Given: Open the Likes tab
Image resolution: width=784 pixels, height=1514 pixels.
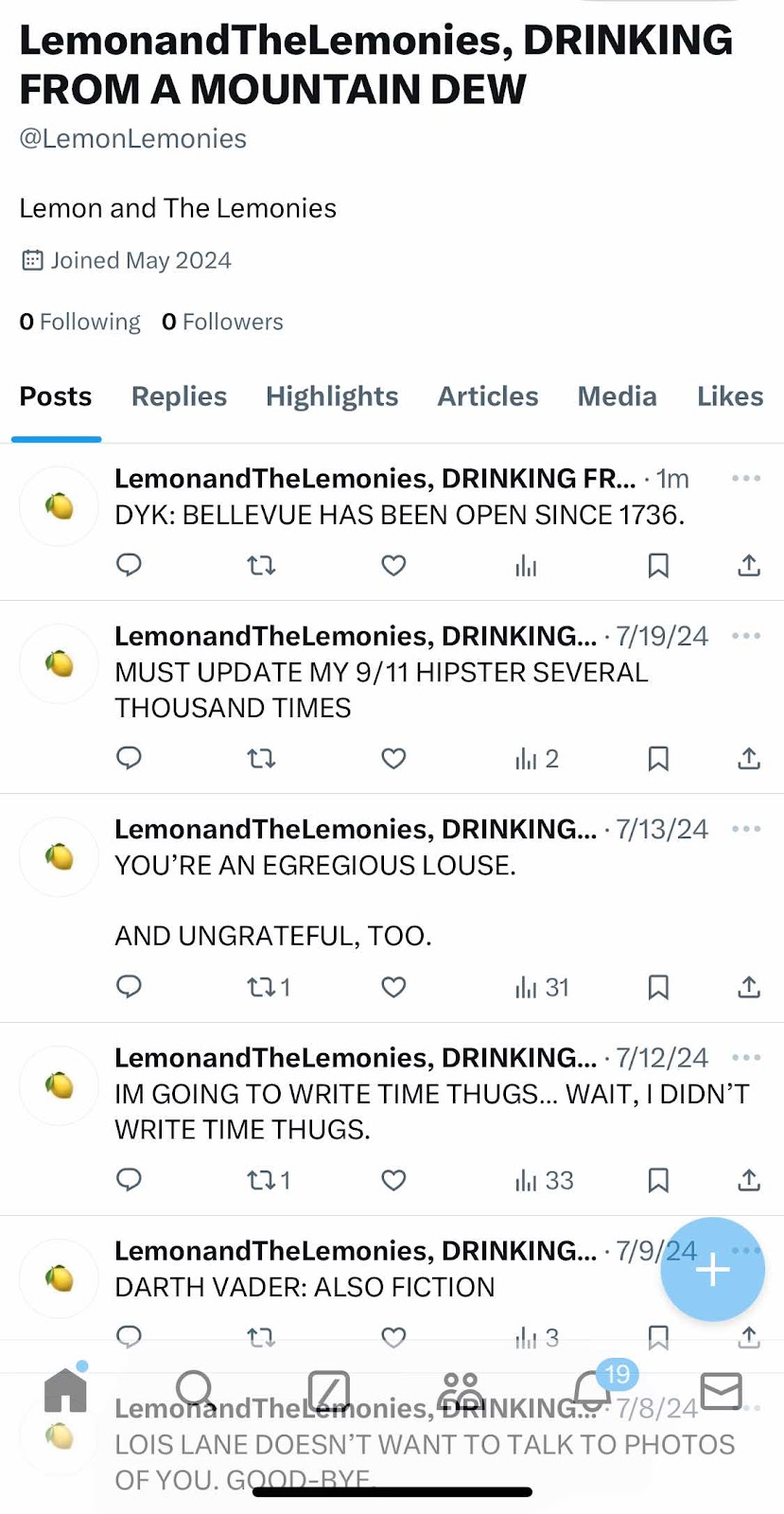Looking at the screenshot, I should [x=729, y=396].
